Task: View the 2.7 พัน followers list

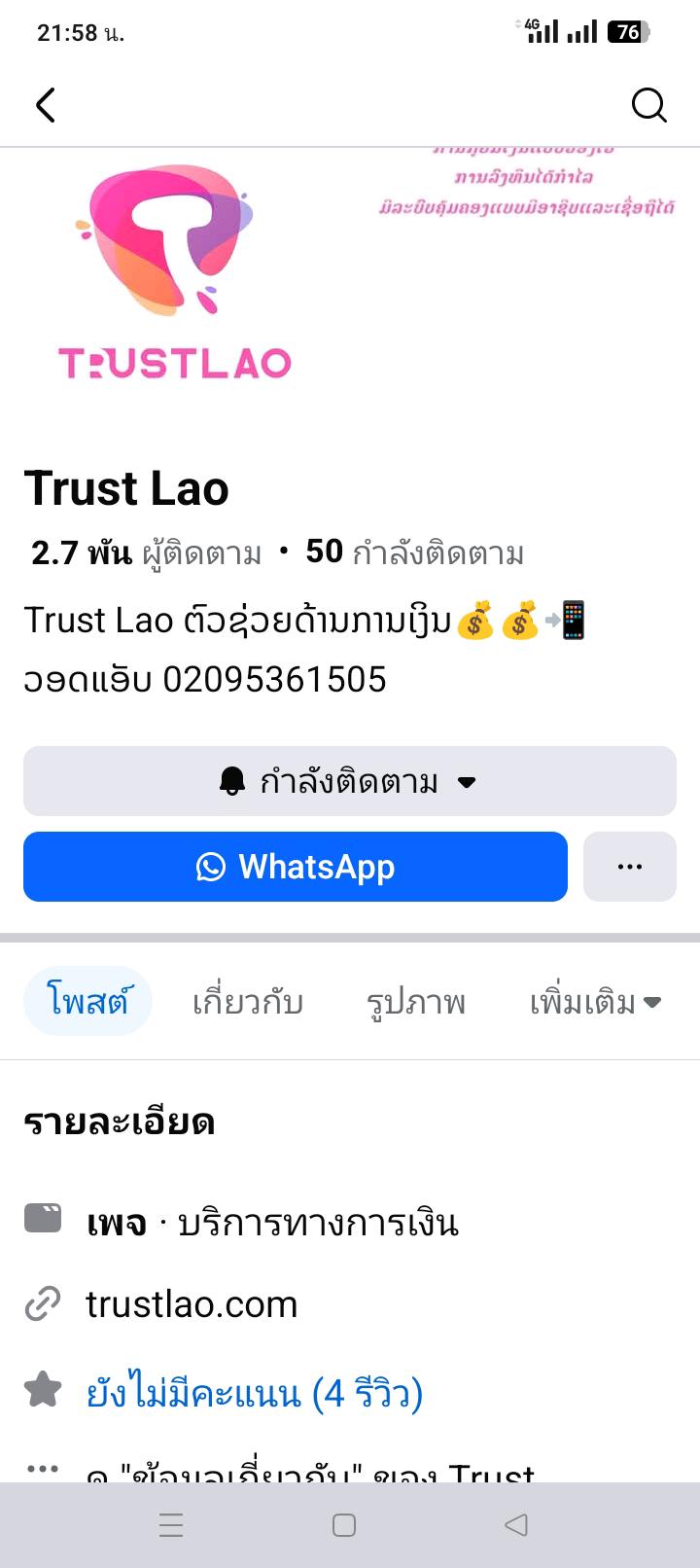Action: point(147,553)
